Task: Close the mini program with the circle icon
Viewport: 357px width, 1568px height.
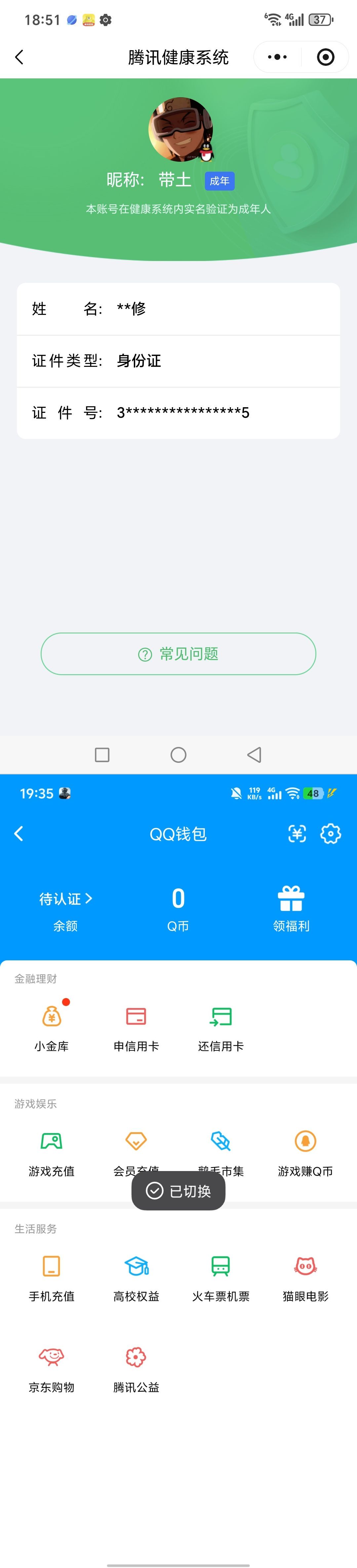Action: pos(326,57)
